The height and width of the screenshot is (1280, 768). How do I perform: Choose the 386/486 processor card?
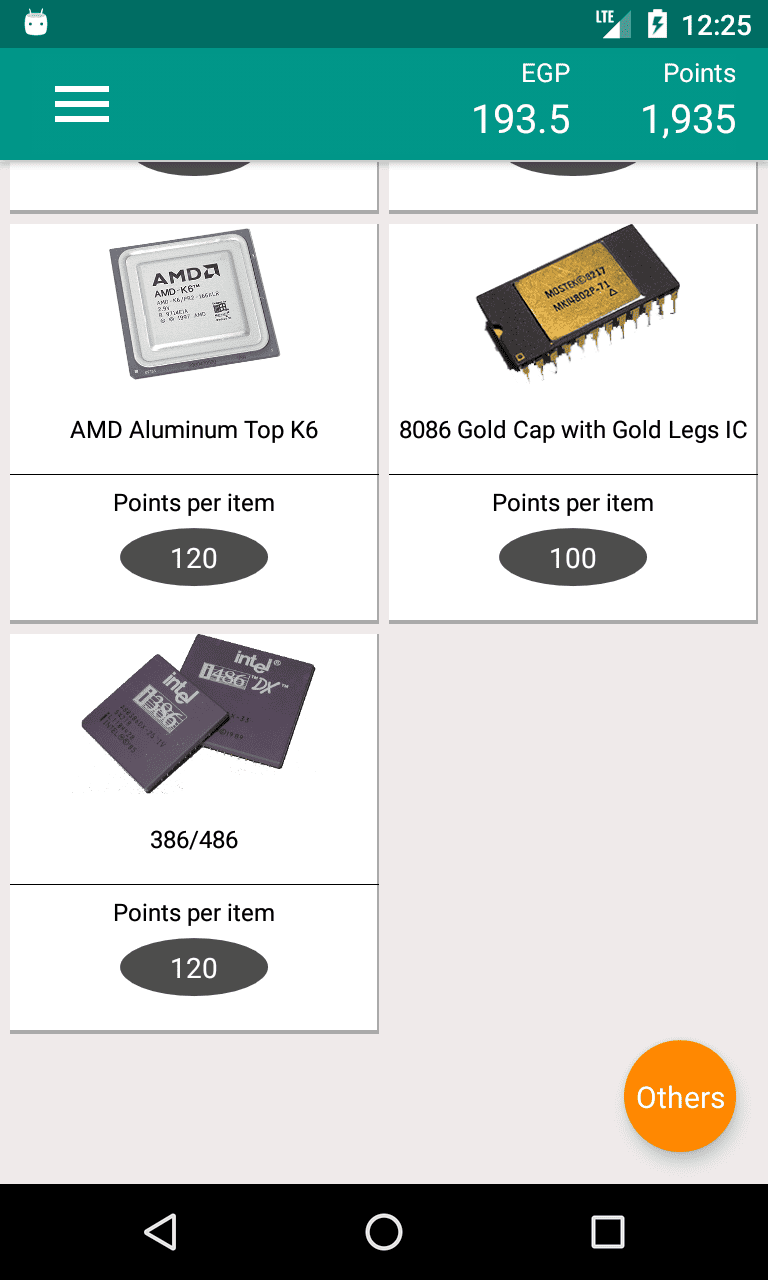pyautogui.click(x=194, y=832)
